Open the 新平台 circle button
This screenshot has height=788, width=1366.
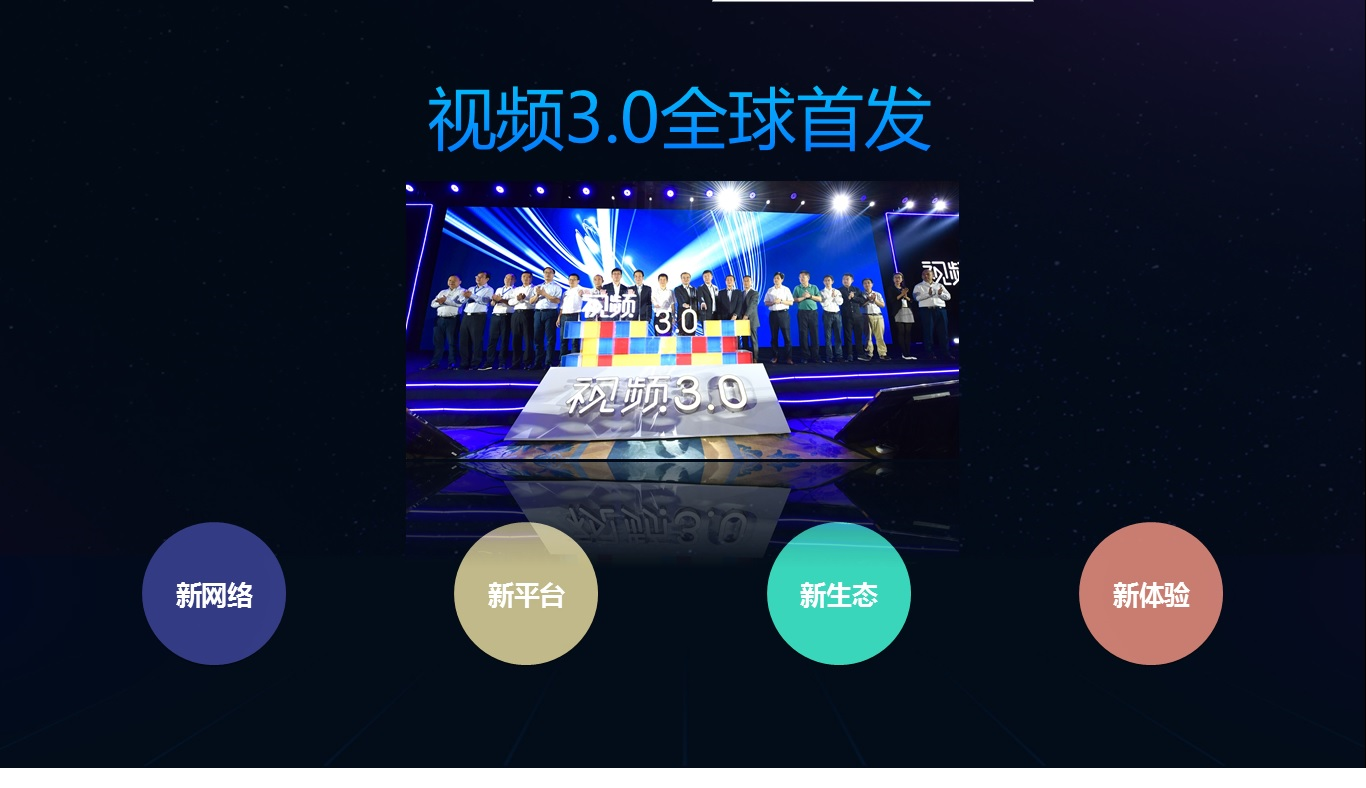coord(526,594)
